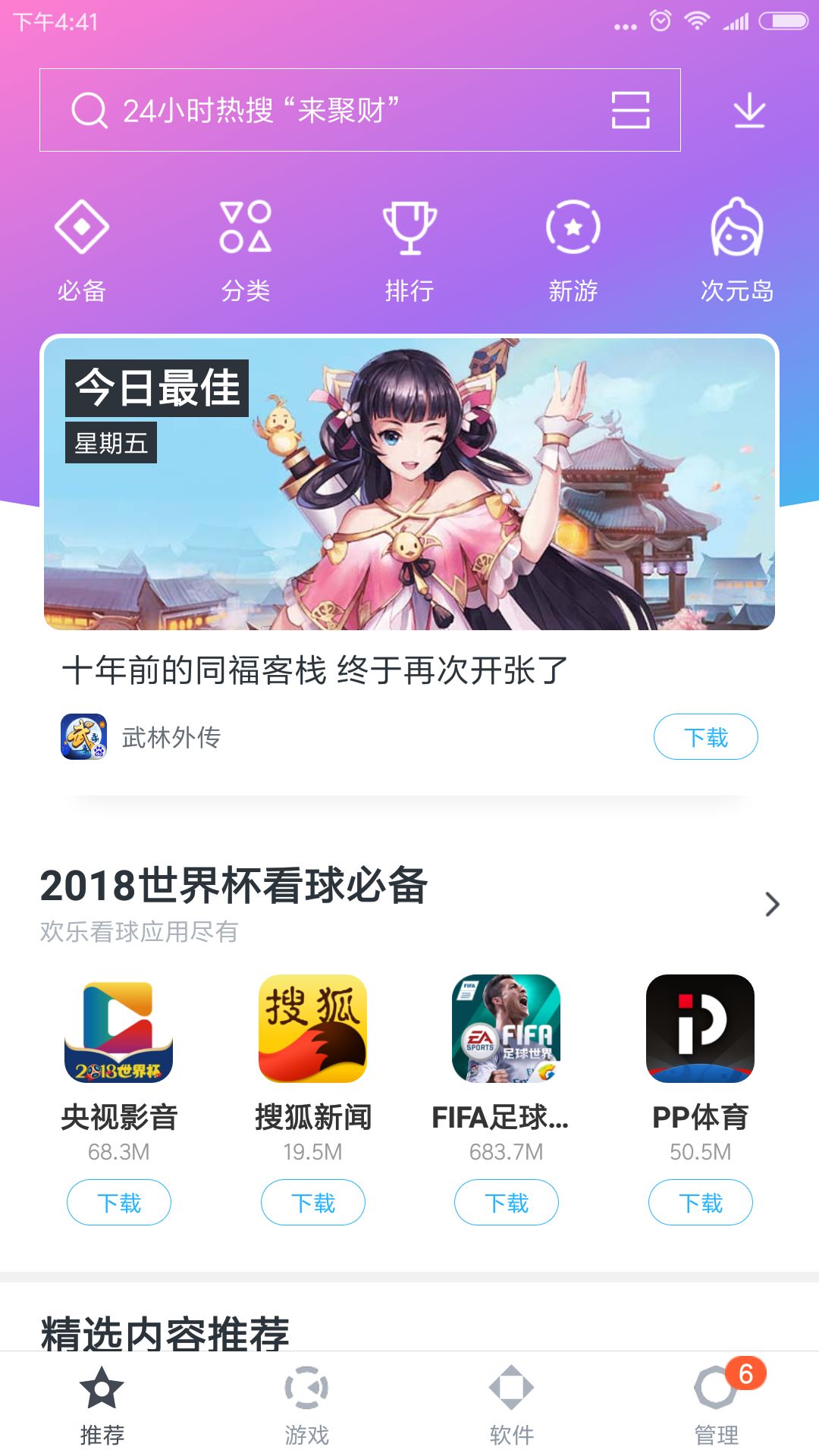
Task: Open the 今日最佳 banner card
Action: (409, 484)
